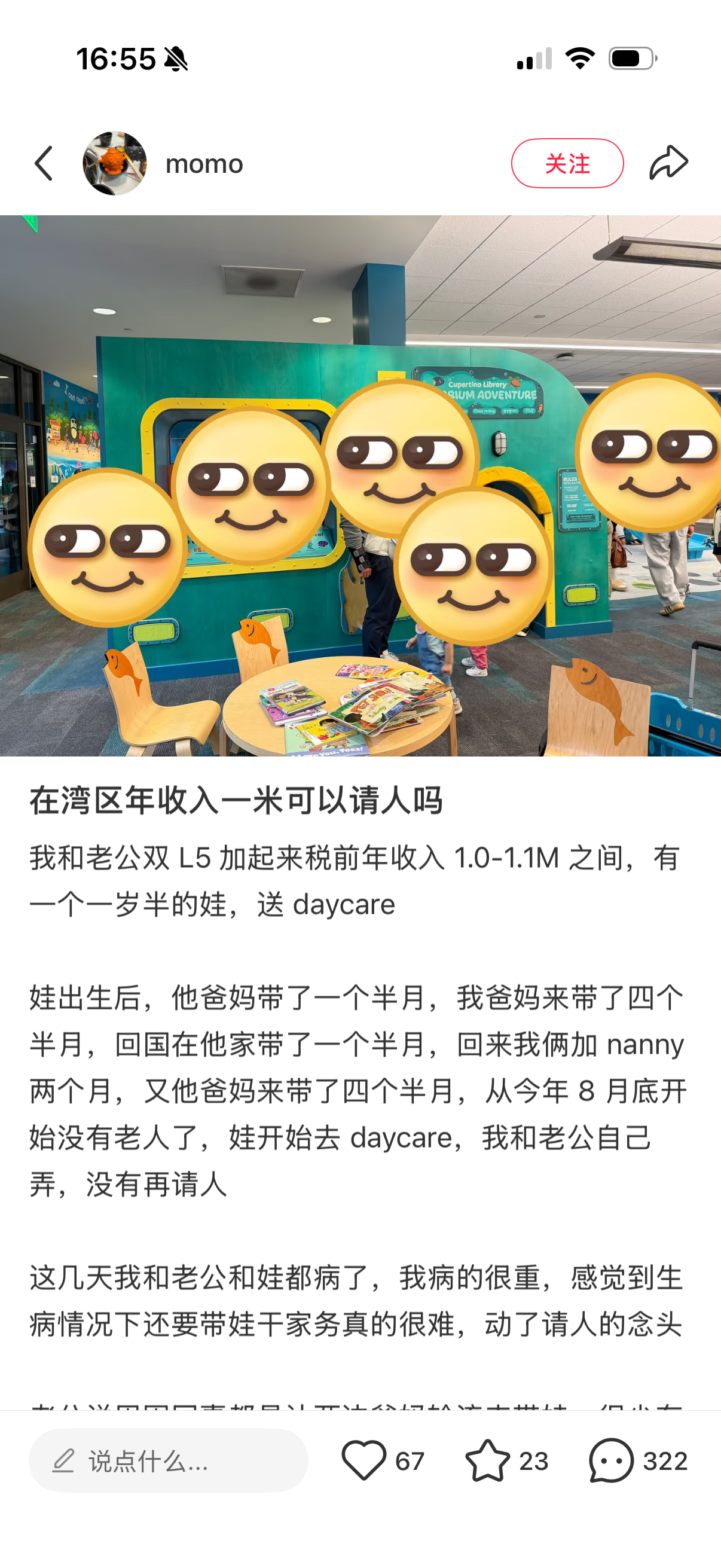Viewport: 721px width, 1568px height.
Task: Share this post
Action: (668, 163)
